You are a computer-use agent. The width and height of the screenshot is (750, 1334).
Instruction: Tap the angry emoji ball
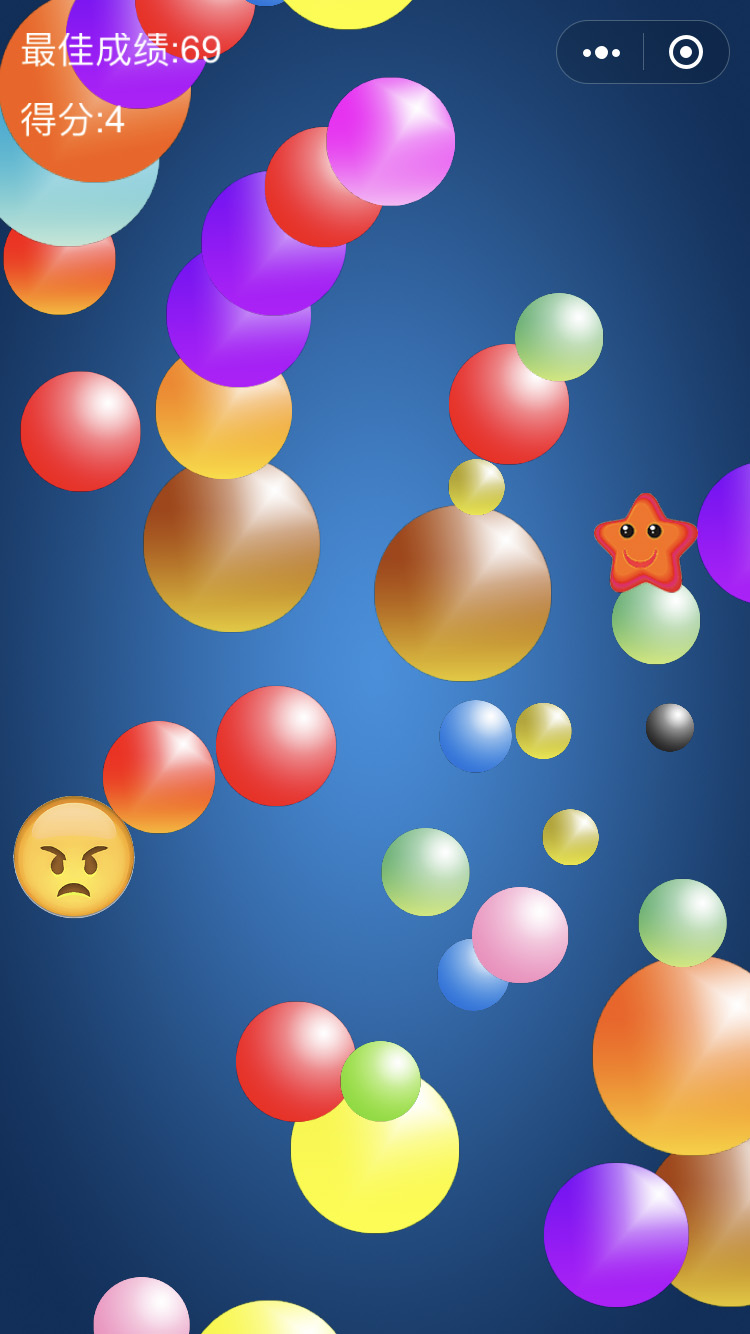click(74, 857)
